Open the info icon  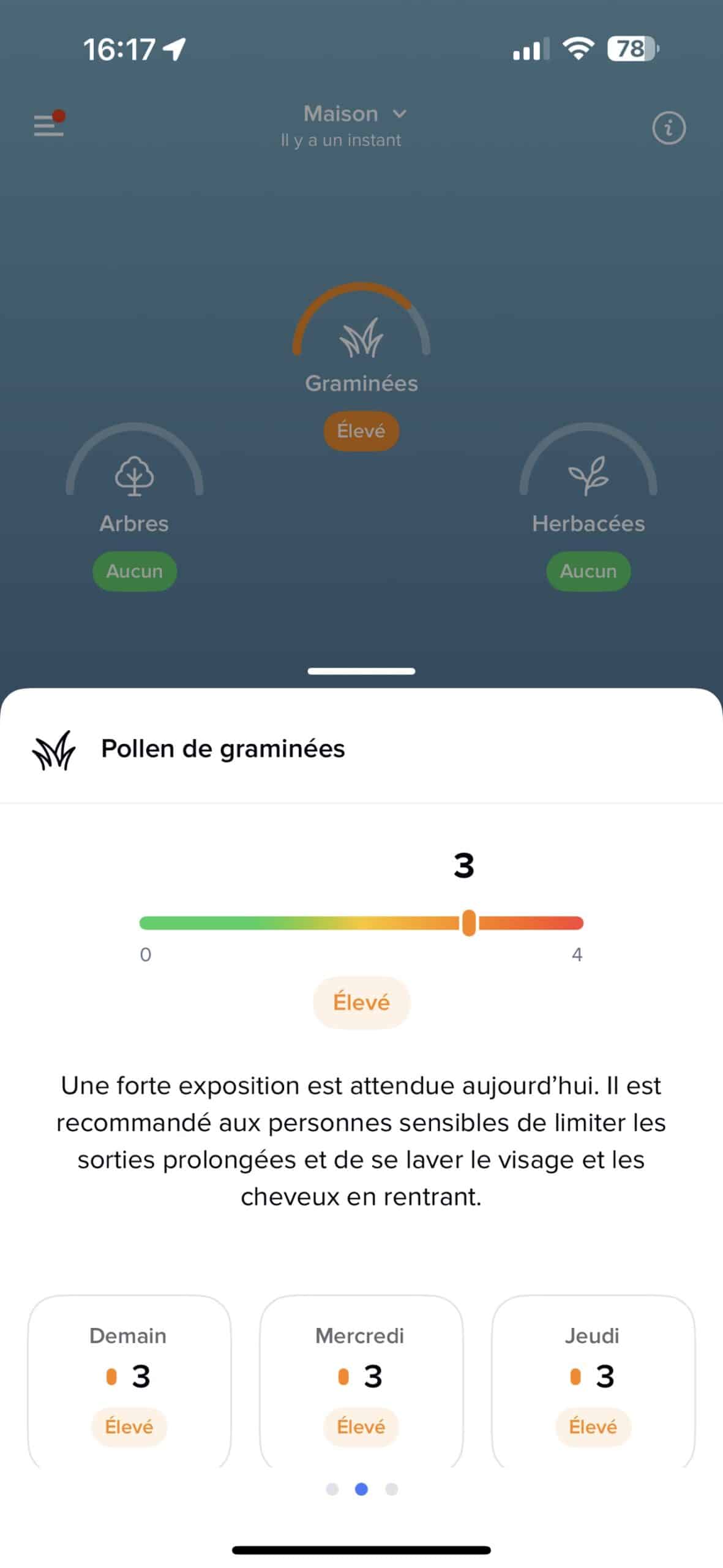click(669, 128)
